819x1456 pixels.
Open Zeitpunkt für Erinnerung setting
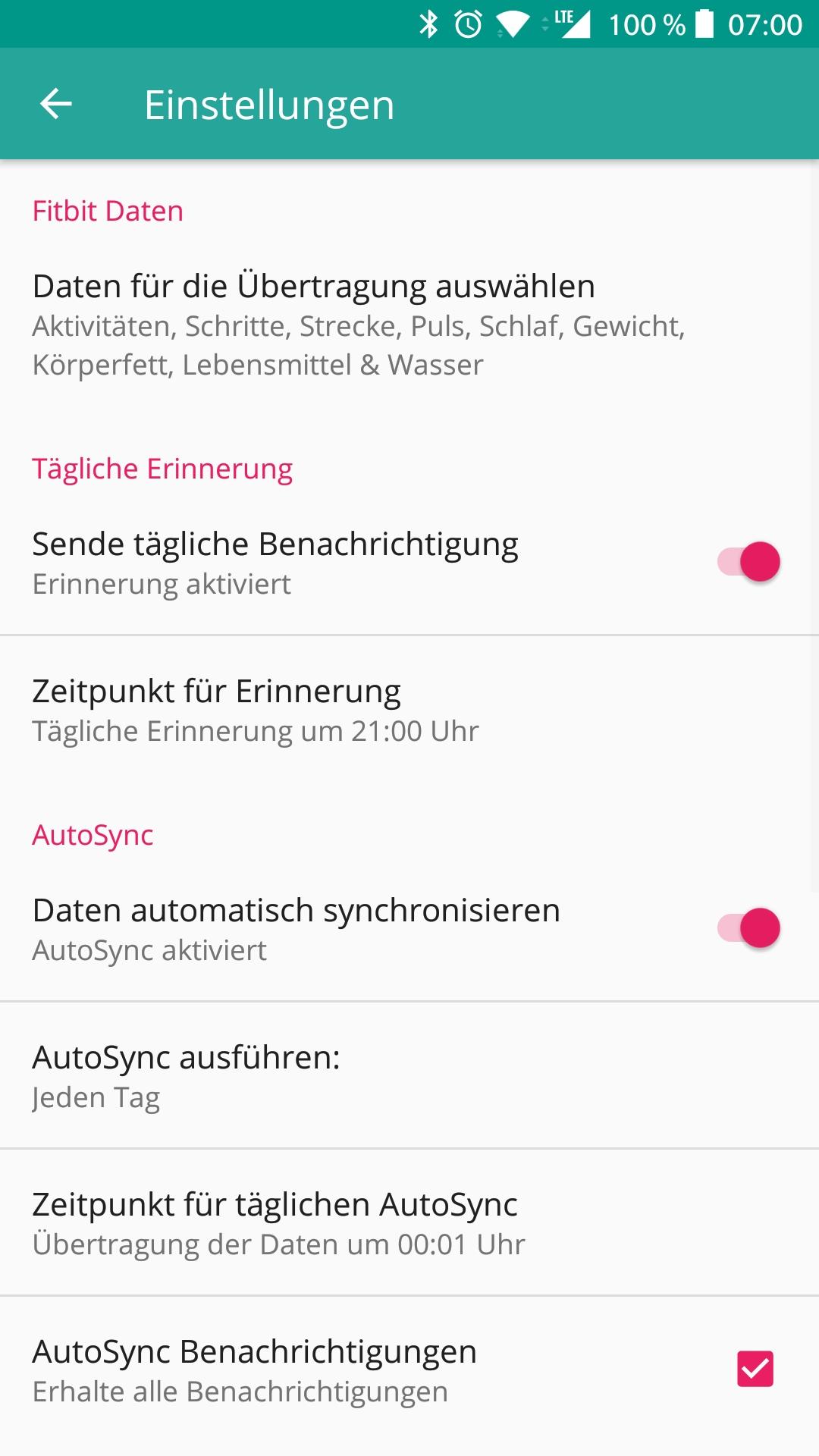[x=409, y=711]
